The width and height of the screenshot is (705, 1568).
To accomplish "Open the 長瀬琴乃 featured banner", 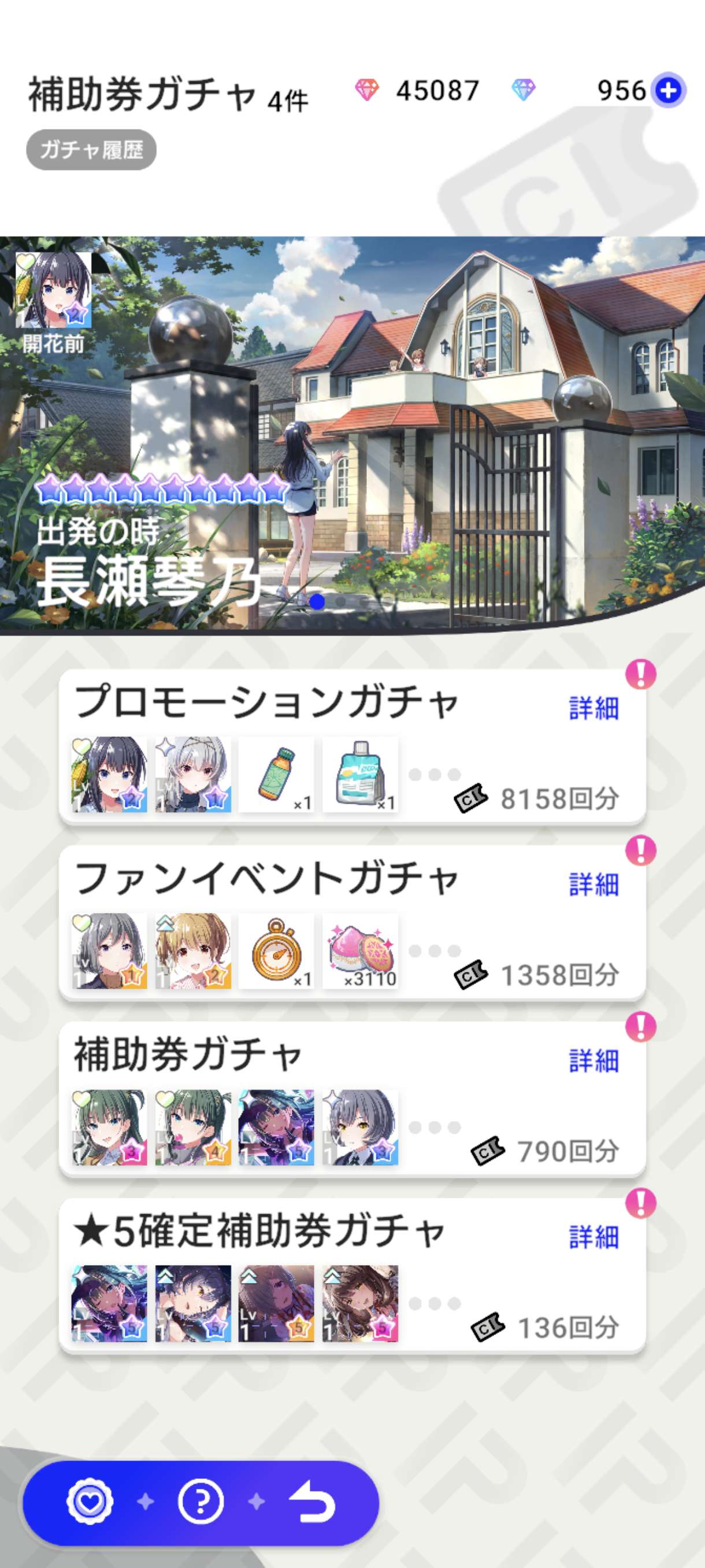I will point(352,435).
